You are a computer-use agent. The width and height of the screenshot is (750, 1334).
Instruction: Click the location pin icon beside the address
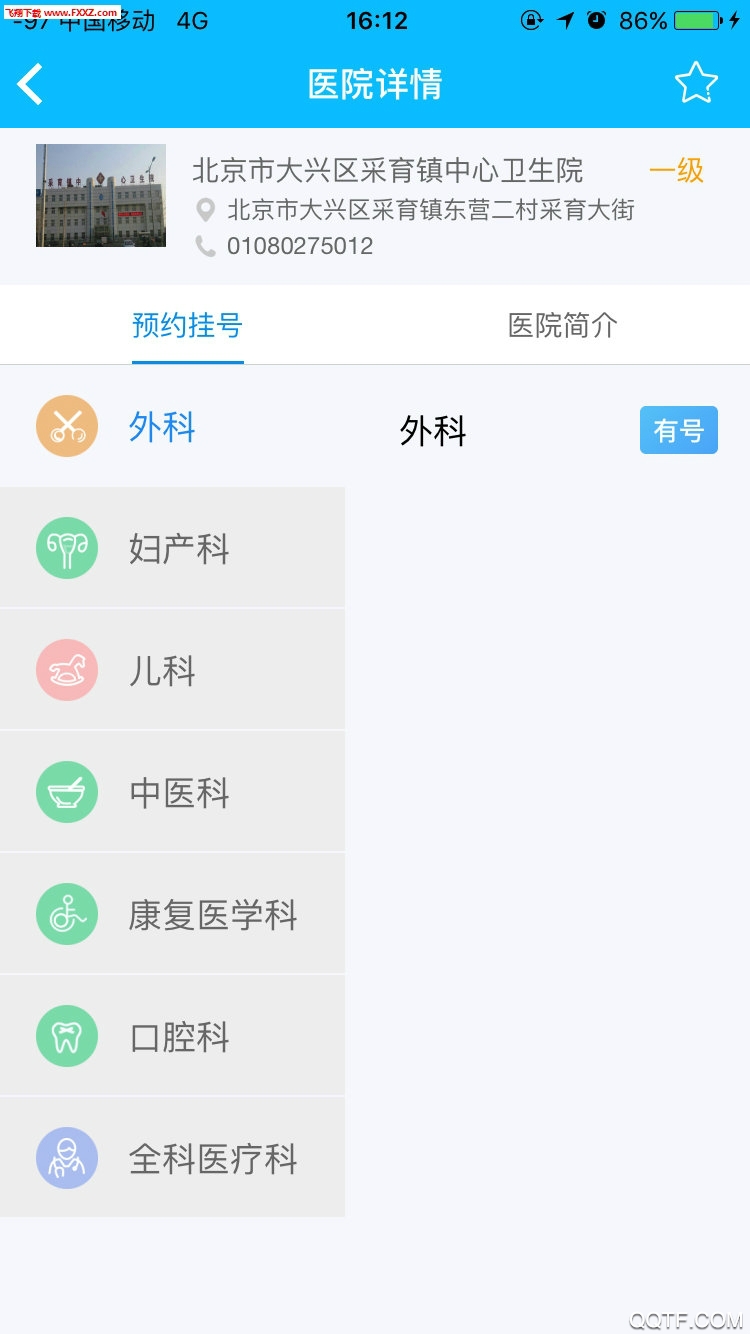pyautogui.click(x=207, y=210)
